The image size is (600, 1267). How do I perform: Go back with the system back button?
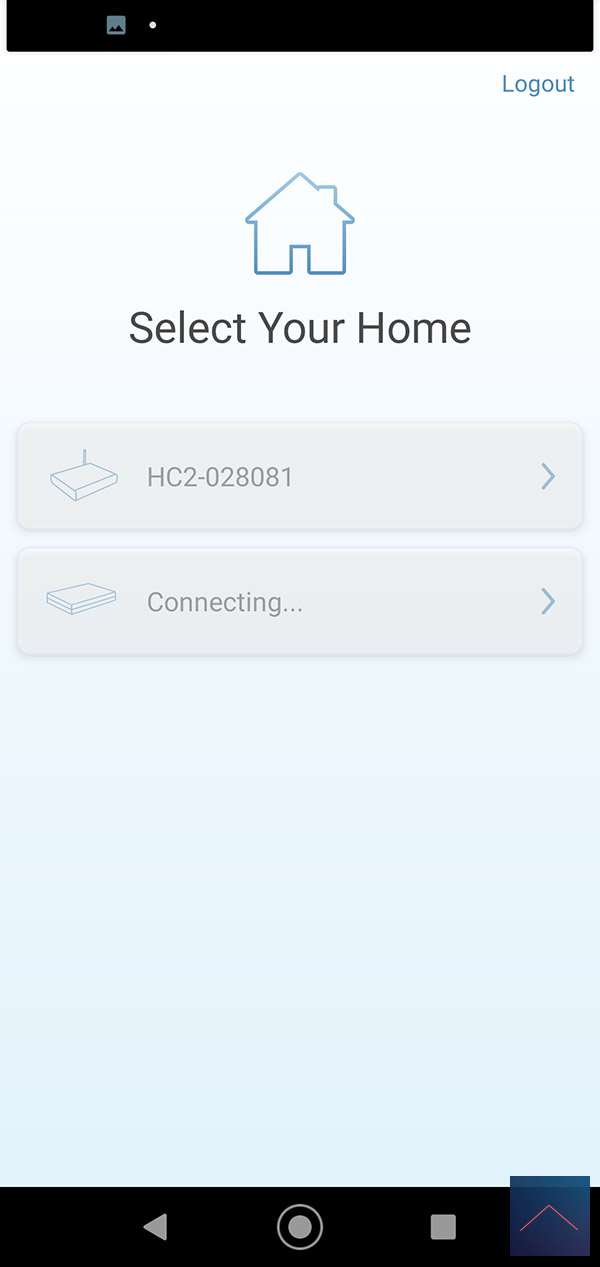point(155,1227)
